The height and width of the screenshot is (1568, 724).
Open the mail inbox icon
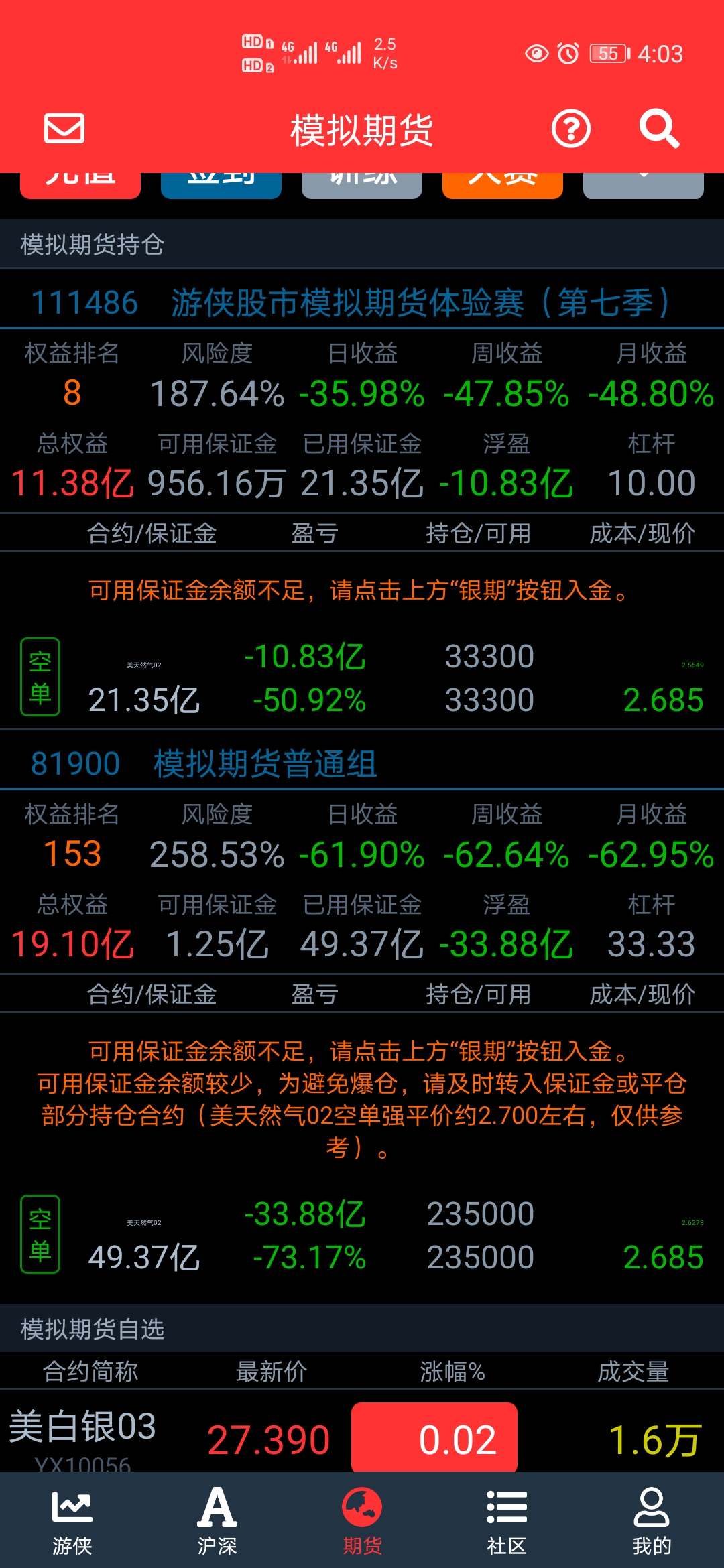point(64,128)
